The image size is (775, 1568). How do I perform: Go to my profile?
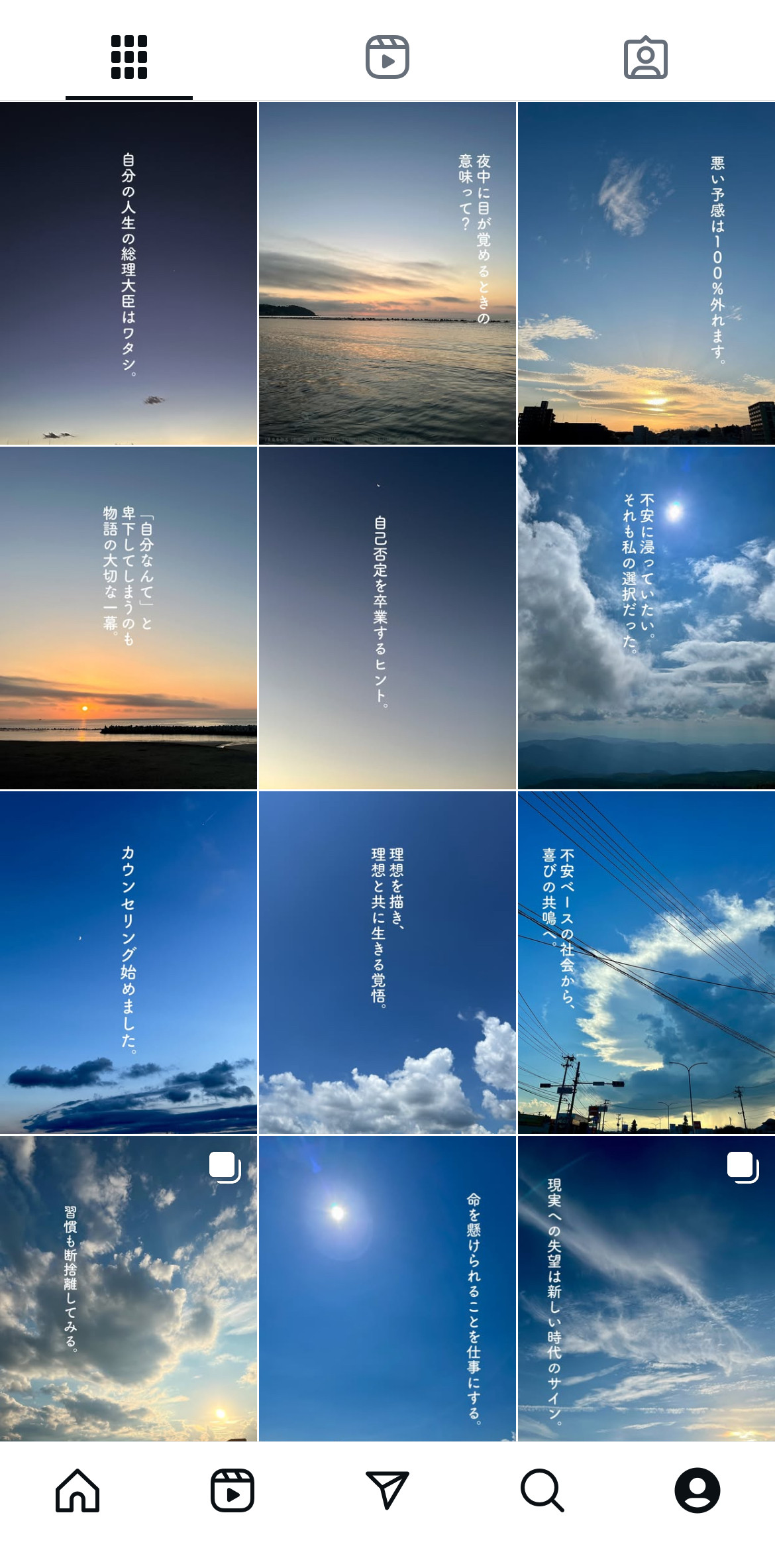coord(697,1490)
